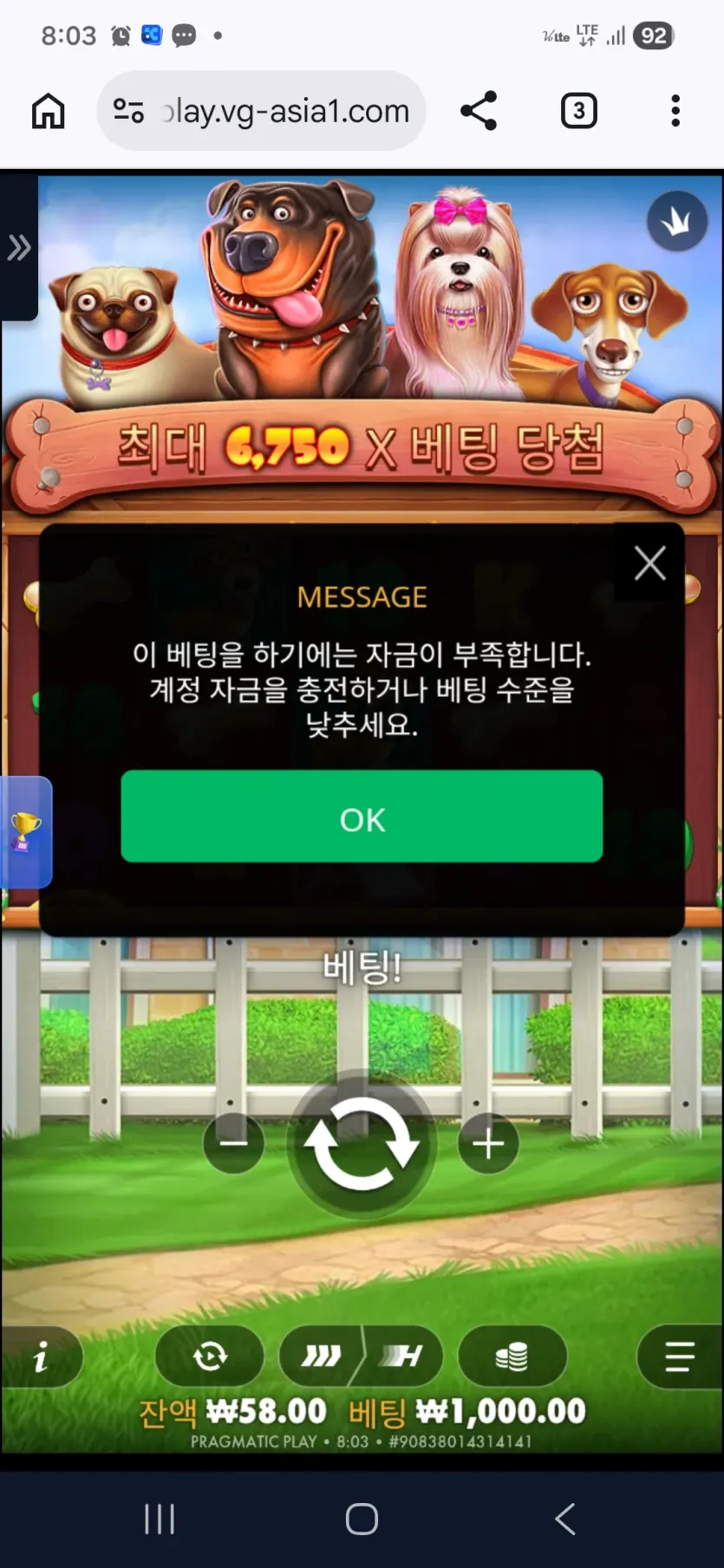Viewport: 724px width, 1568px height.
Task: Open the Android recent apps view
Action: pyautogui.click(x=160, y=1519)
